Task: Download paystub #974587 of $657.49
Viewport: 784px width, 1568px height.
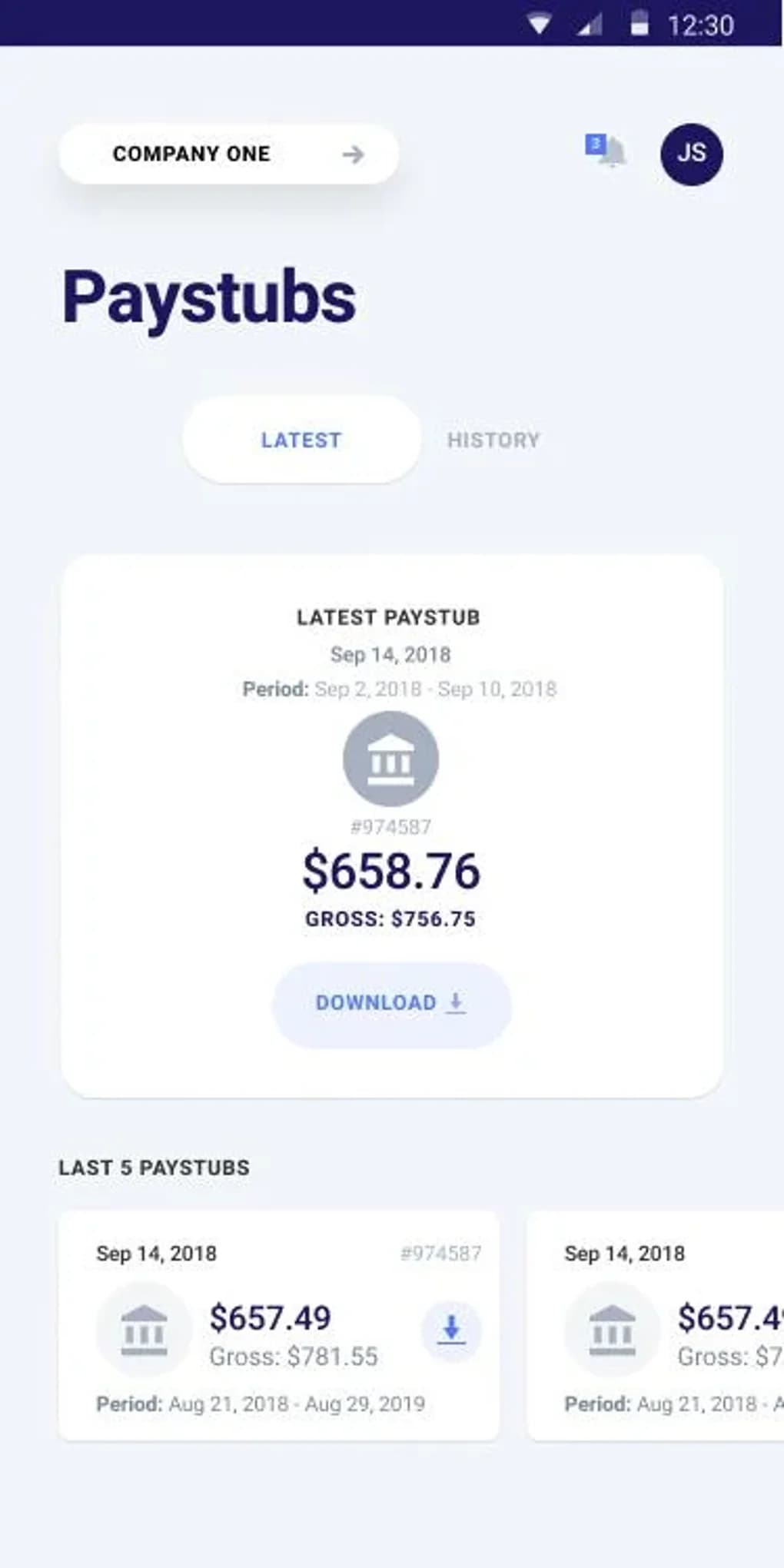Action: [x=451, y=1330]
